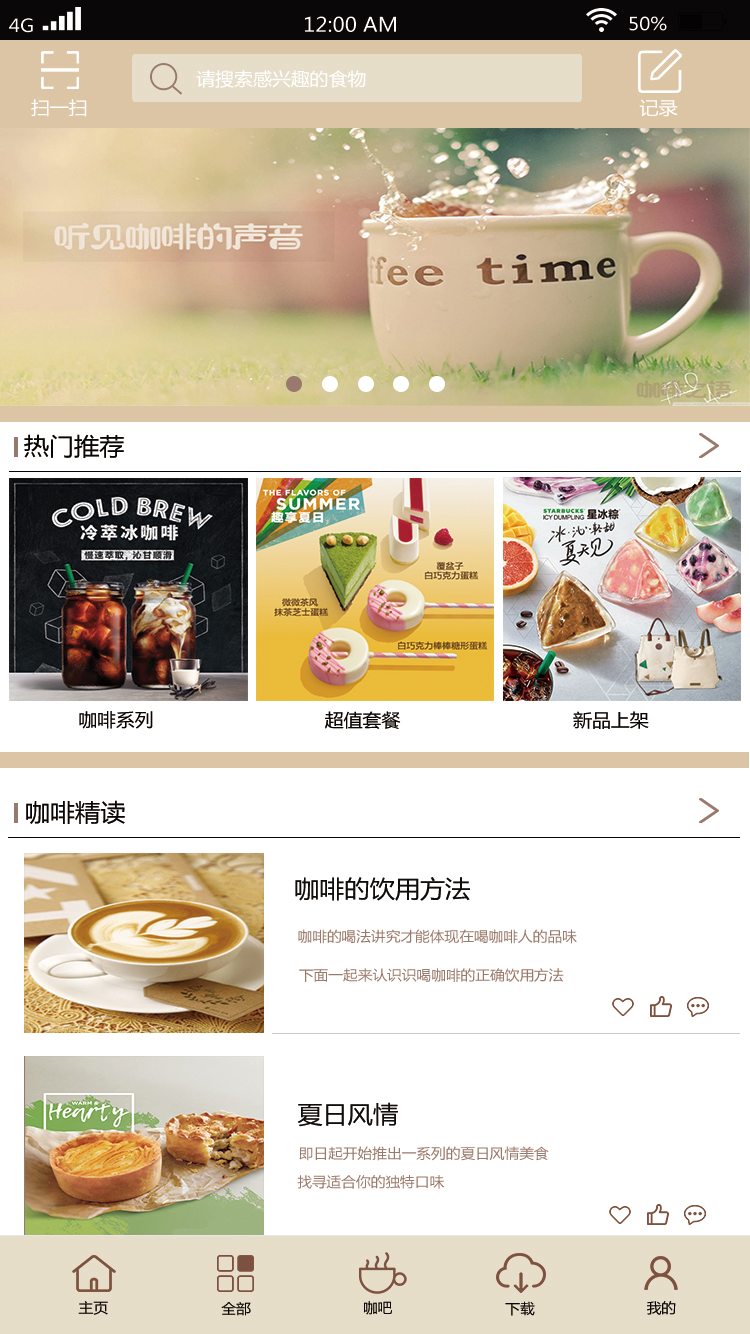The image size is (750, 1334).
Task: Open the article 咖啡的饮用方法
Action: (x=382, y=889)
